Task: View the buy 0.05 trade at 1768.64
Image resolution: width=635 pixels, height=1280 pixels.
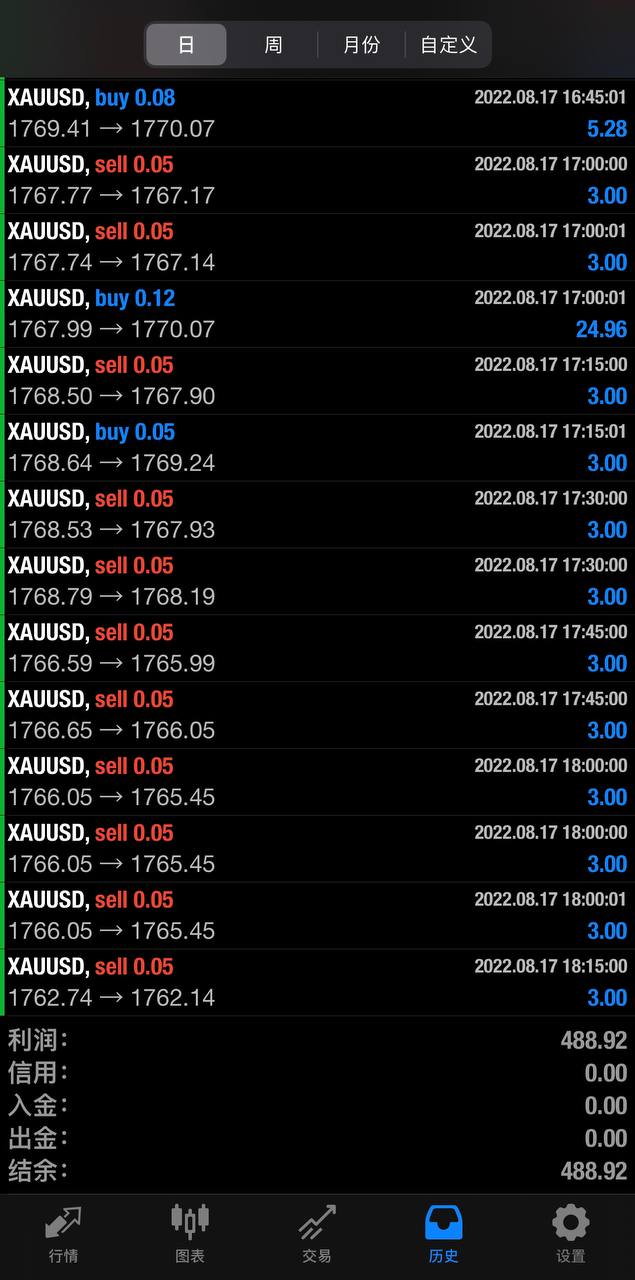Action: tap(317, 448)
